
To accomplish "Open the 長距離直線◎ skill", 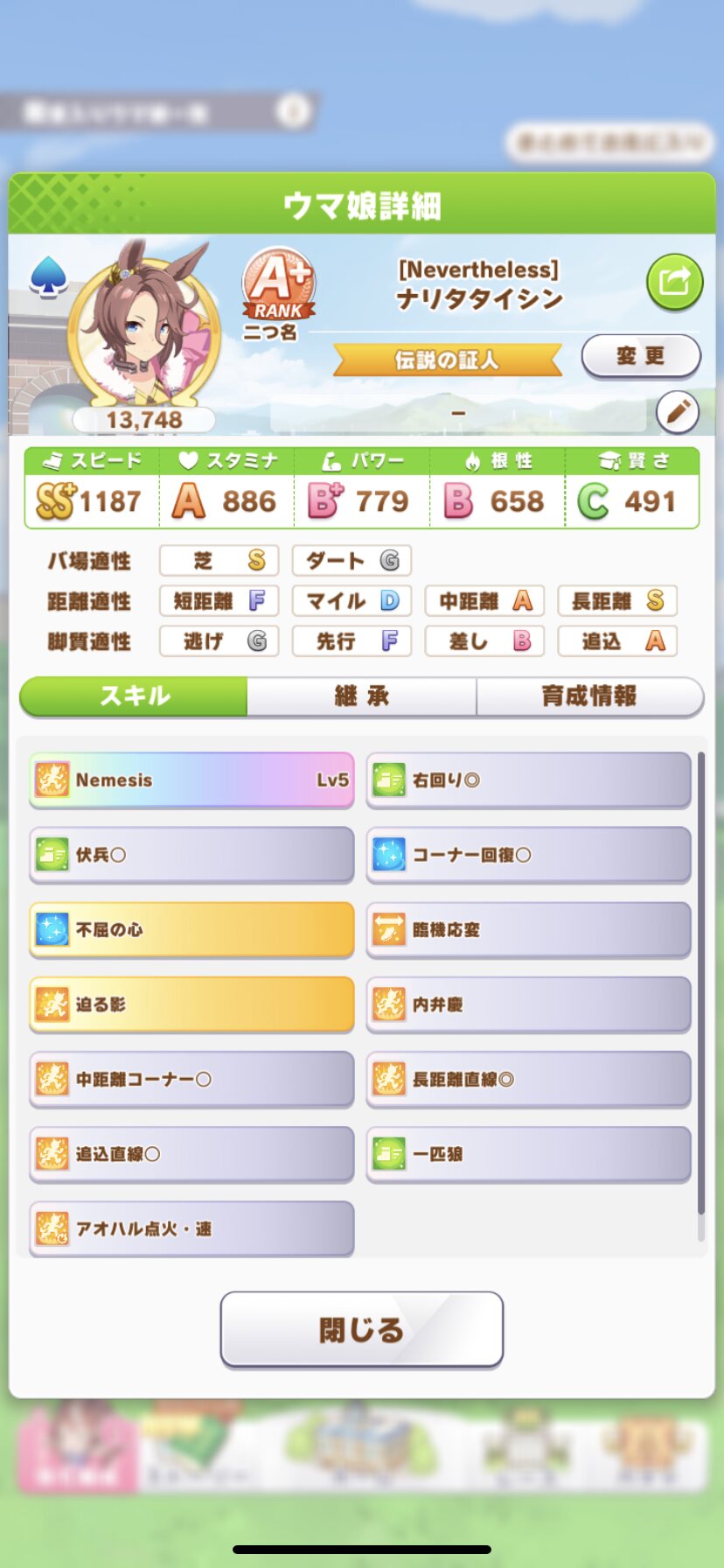I will coord(528,1079).
